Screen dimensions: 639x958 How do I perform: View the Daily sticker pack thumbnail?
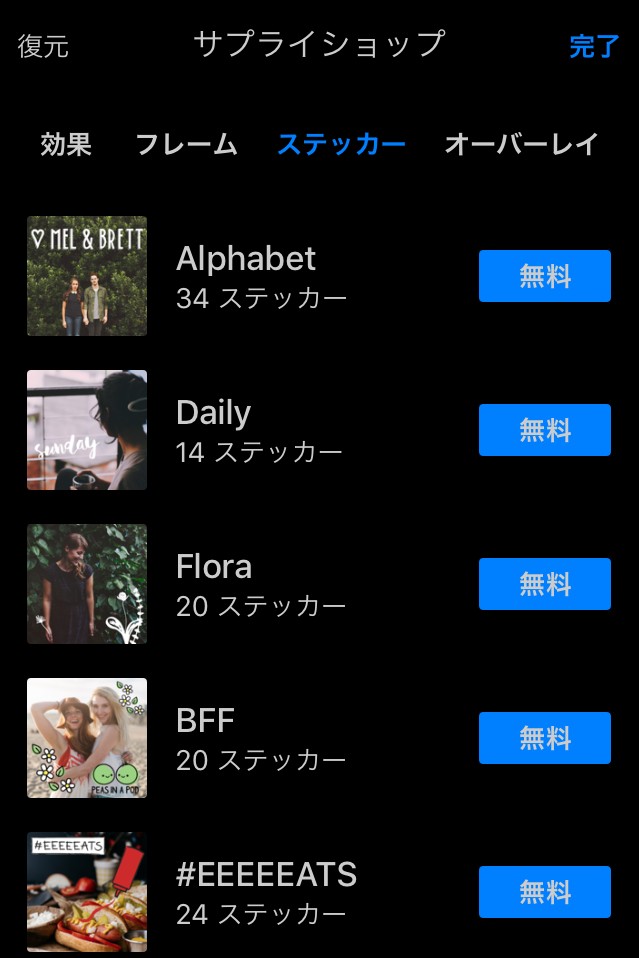87,430
